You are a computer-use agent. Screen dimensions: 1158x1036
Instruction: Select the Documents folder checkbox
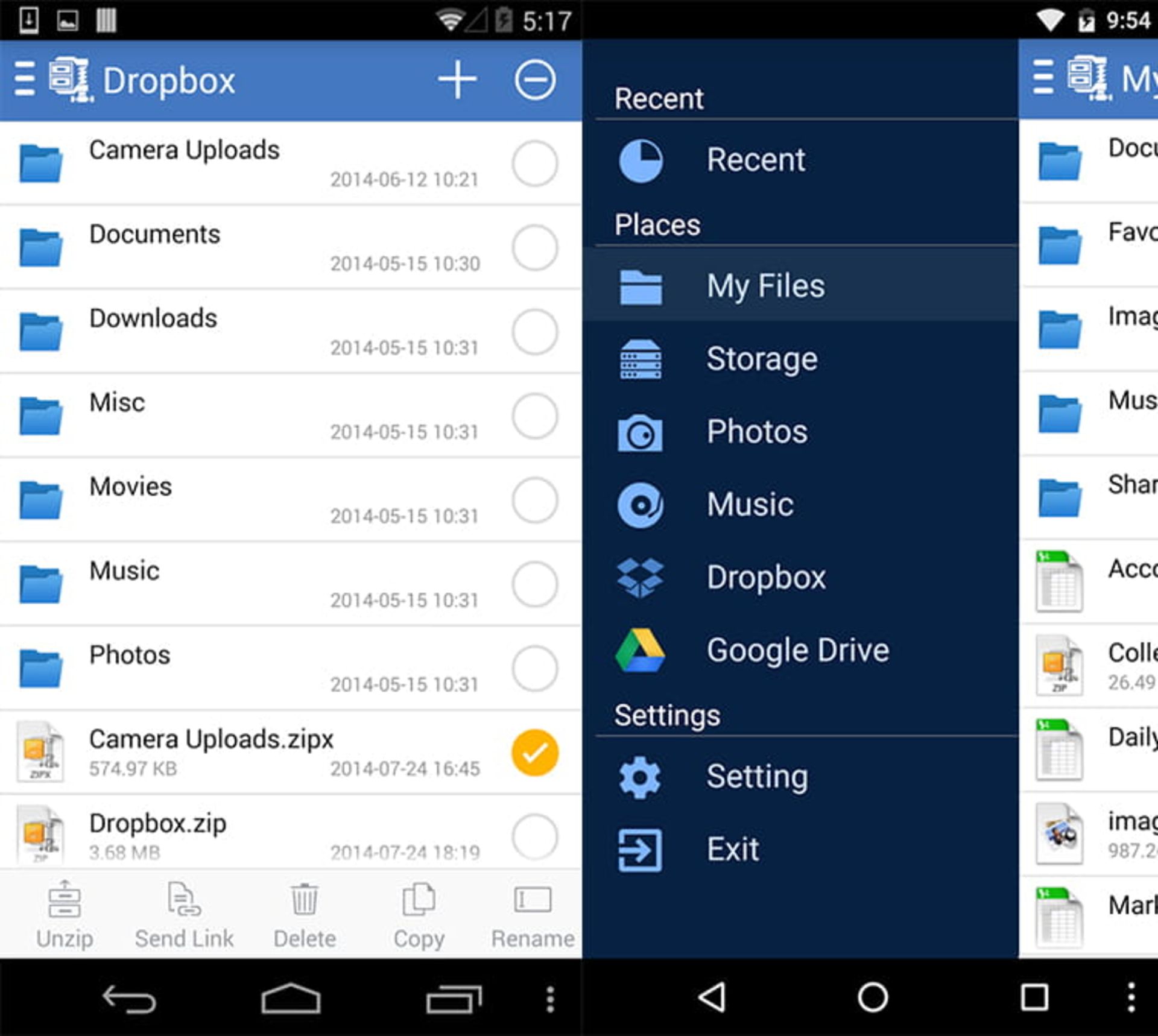[x=535, y=247]
